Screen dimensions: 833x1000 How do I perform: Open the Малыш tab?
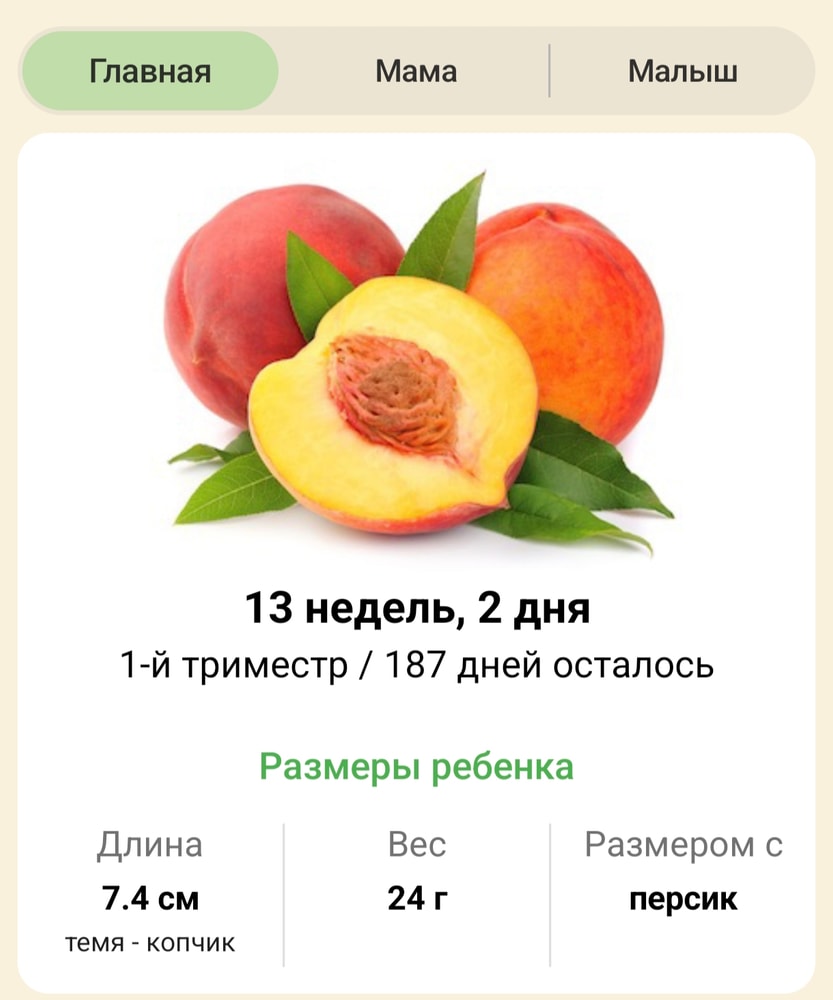pos(683,72)
